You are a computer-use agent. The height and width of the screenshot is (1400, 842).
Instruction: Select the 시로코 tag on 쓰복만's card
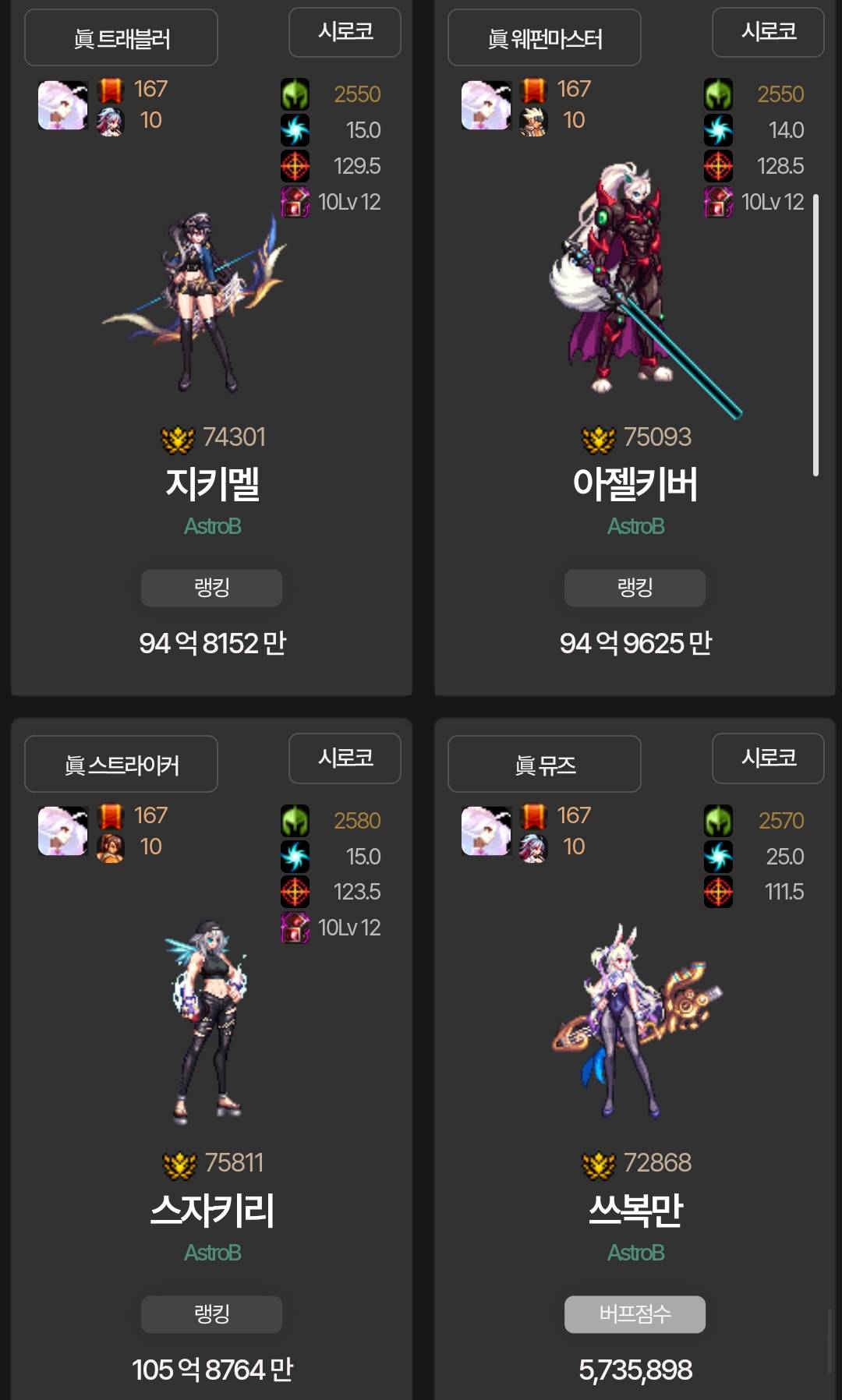pos(768,758)
